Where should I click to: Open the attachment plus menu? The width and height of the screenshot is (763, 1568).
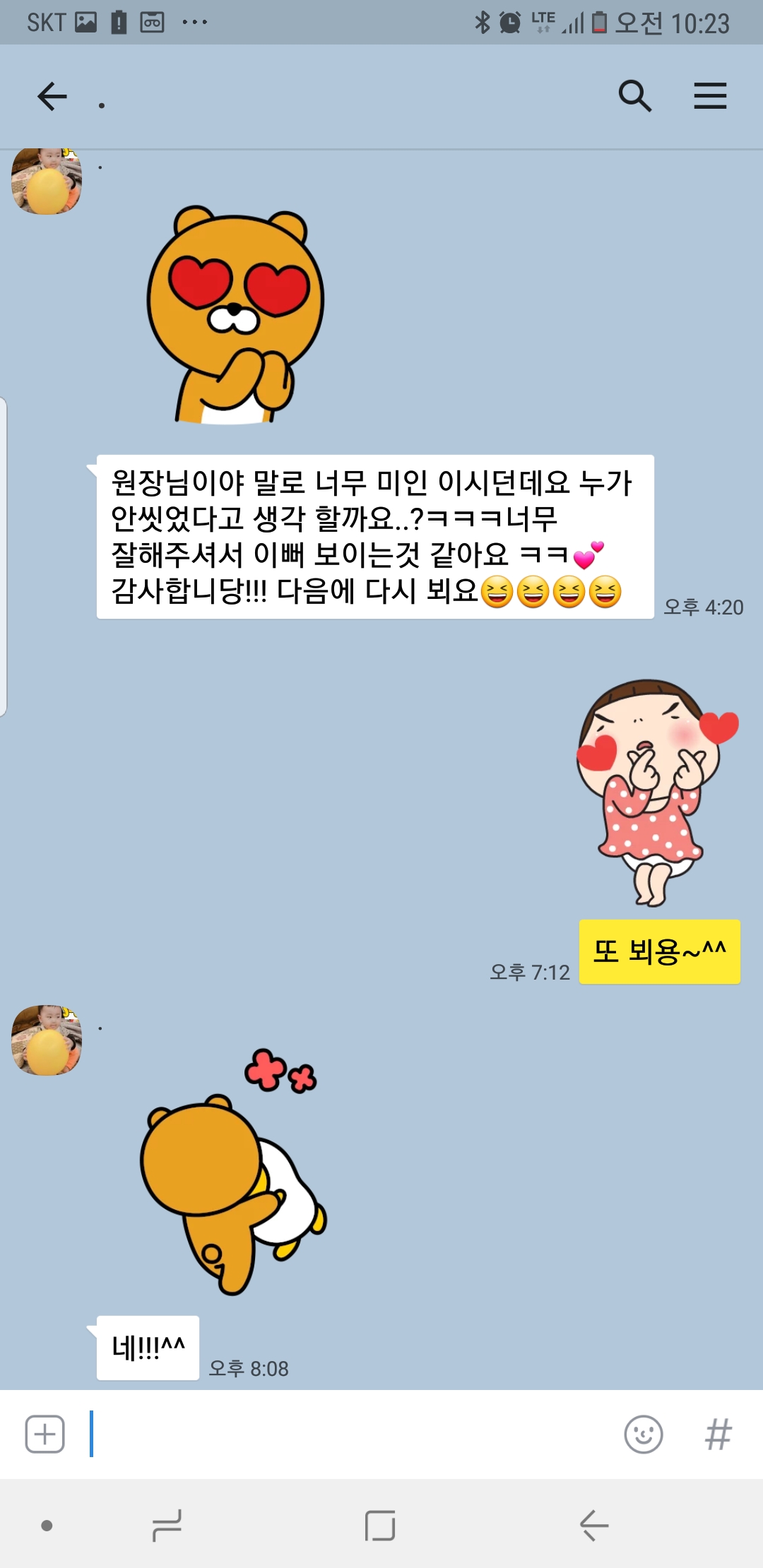point(45,1435)
